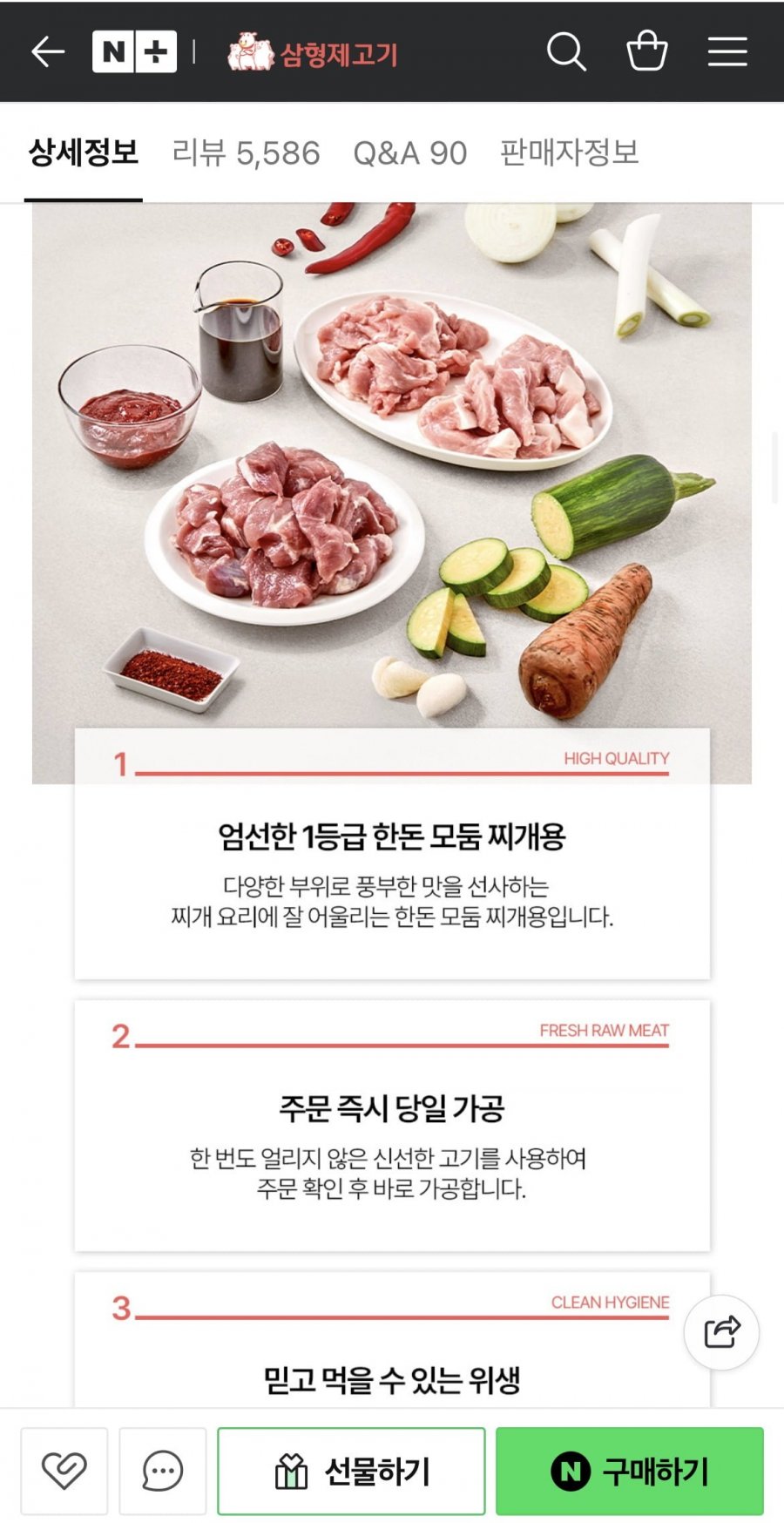784x1523 pixels.
Task: Start a chat inquiry with the seller
Action: tap(163, 1471)
